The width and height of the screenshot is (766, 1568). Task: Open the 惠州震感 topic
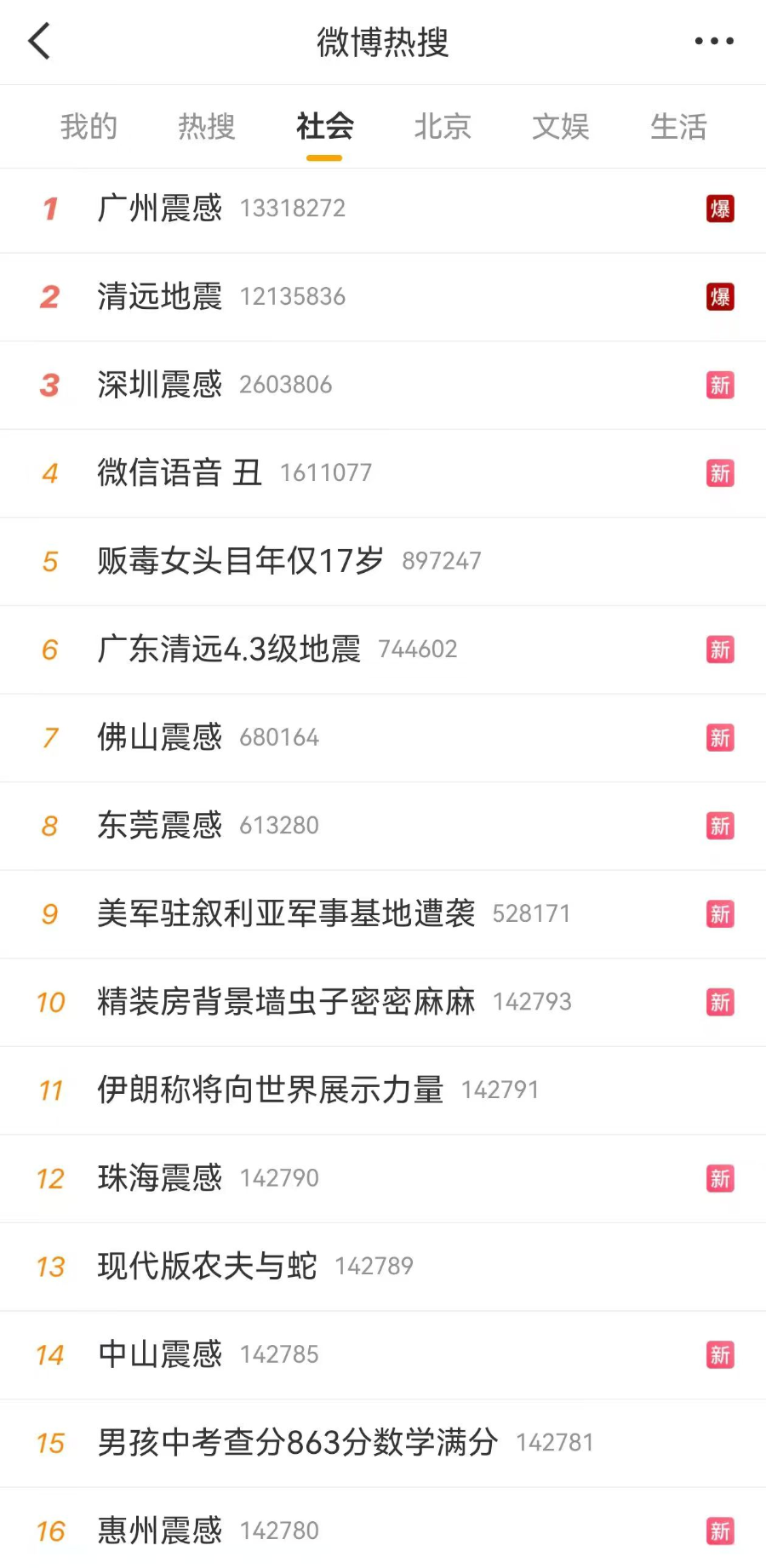(x=383, y=1529)
